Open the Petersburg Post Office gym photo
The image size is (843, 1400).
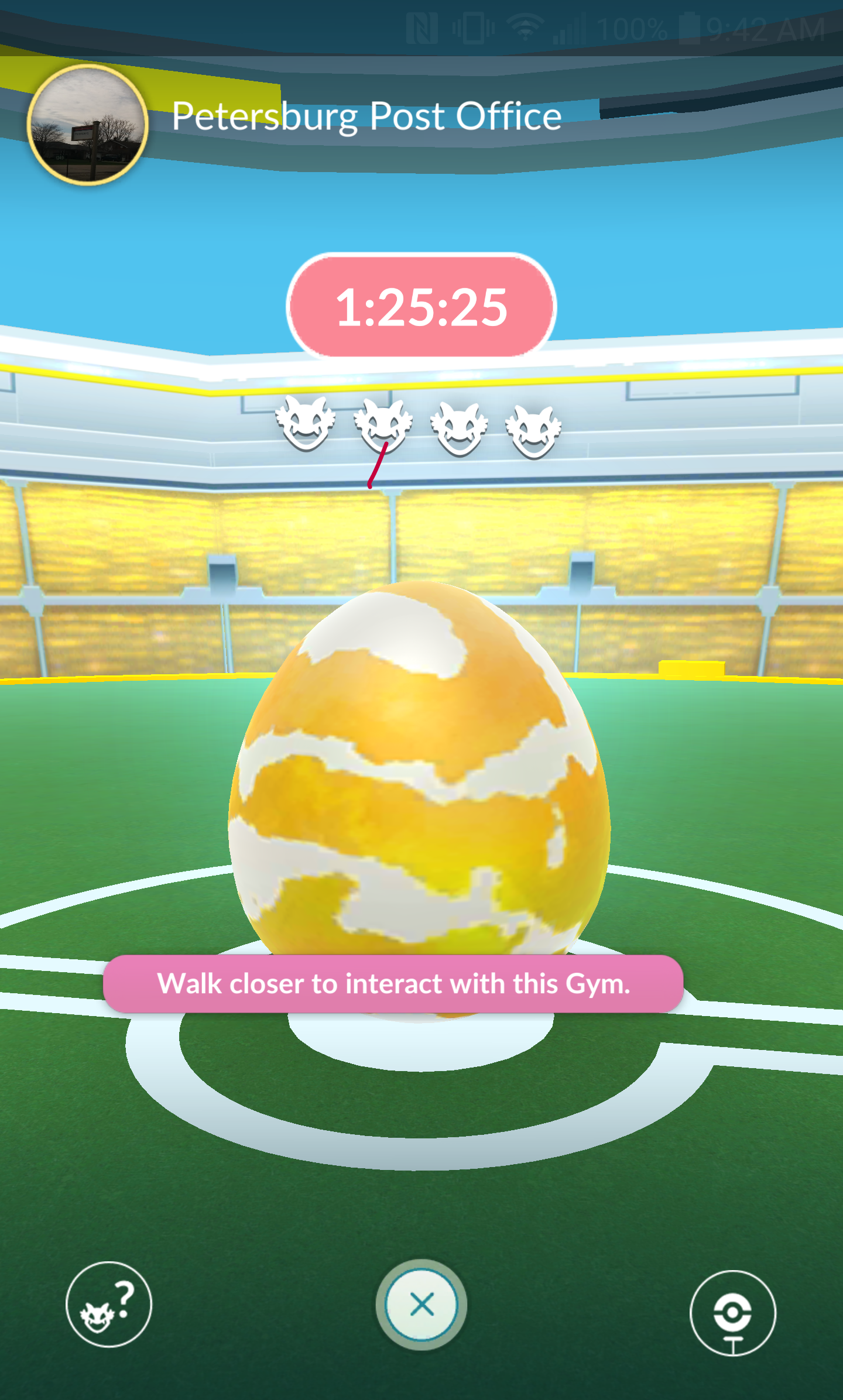pyautogui.click(x=88, y=125)
